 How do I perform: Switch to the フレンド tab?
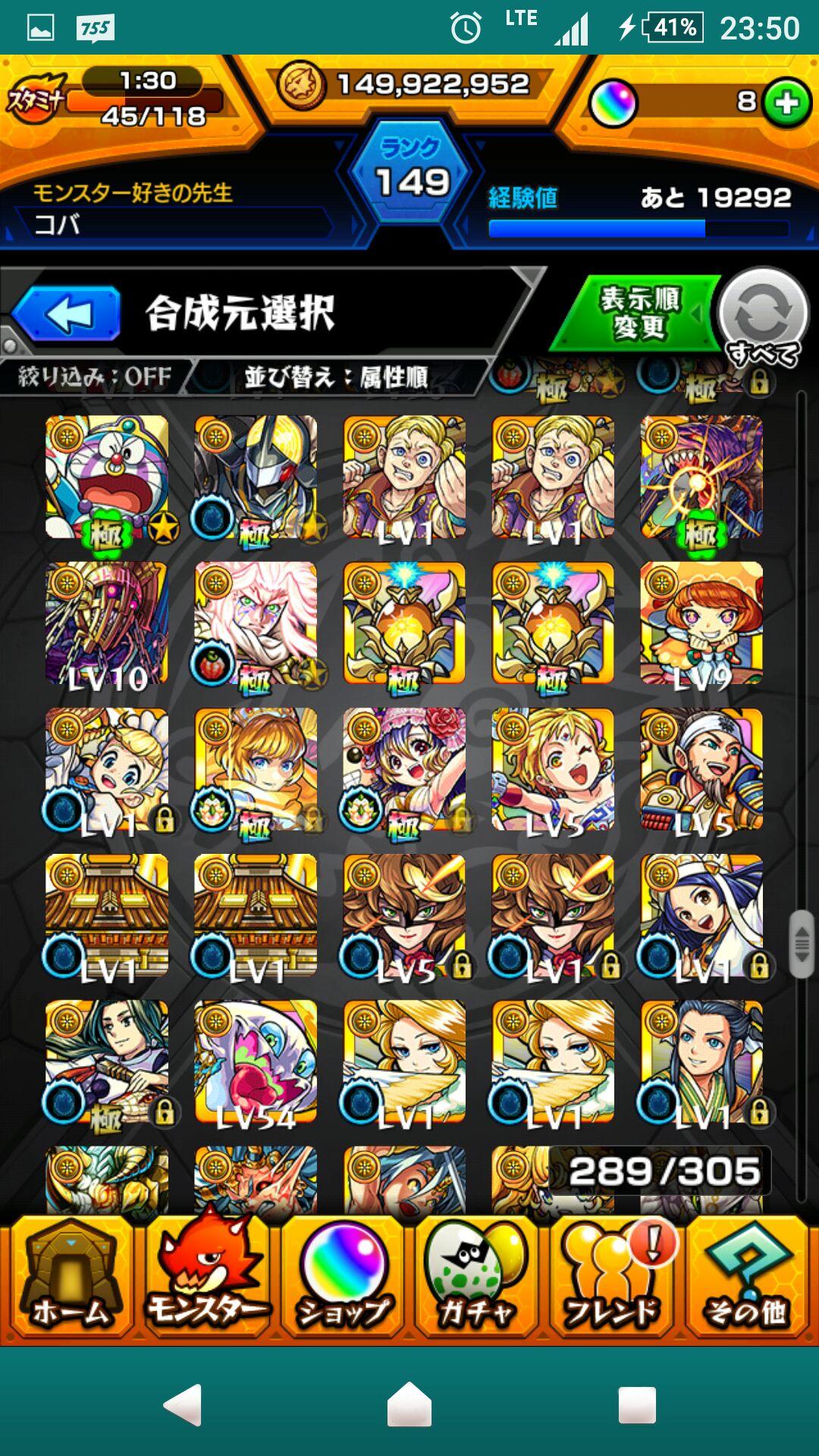click(x=613, y=1279)
